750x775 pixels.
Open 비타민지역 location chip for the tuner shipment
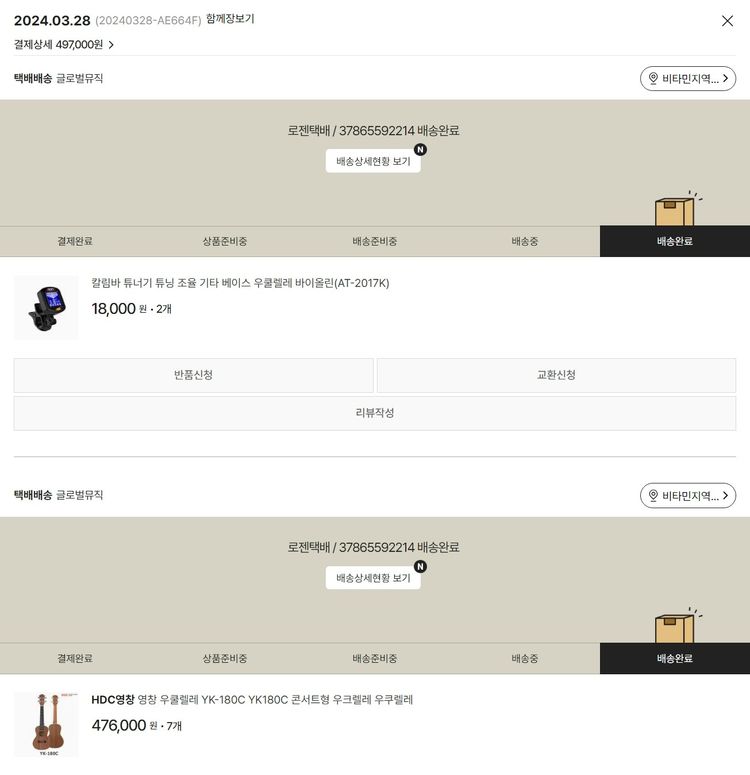click(x=688, y=79)
